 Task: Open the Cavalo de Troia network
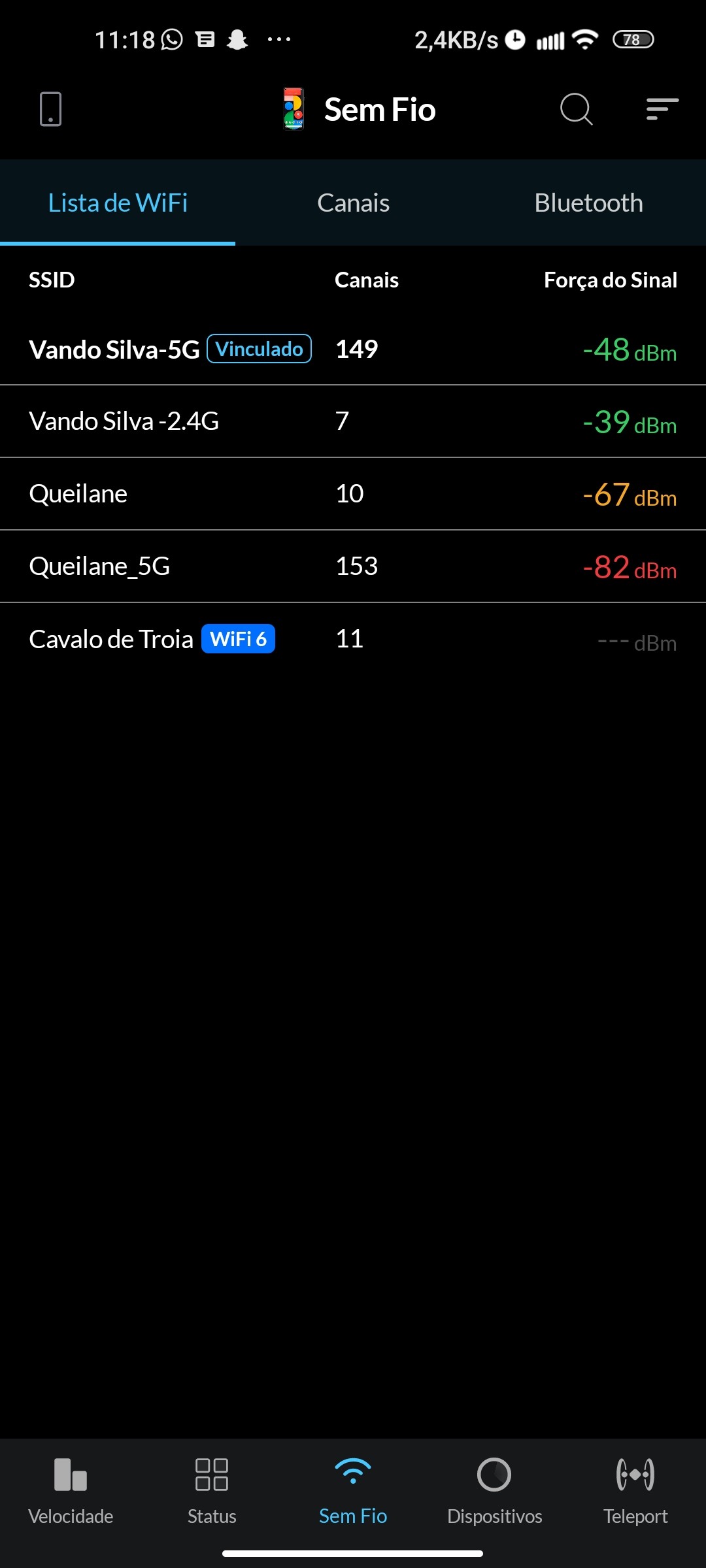point(353,639)
